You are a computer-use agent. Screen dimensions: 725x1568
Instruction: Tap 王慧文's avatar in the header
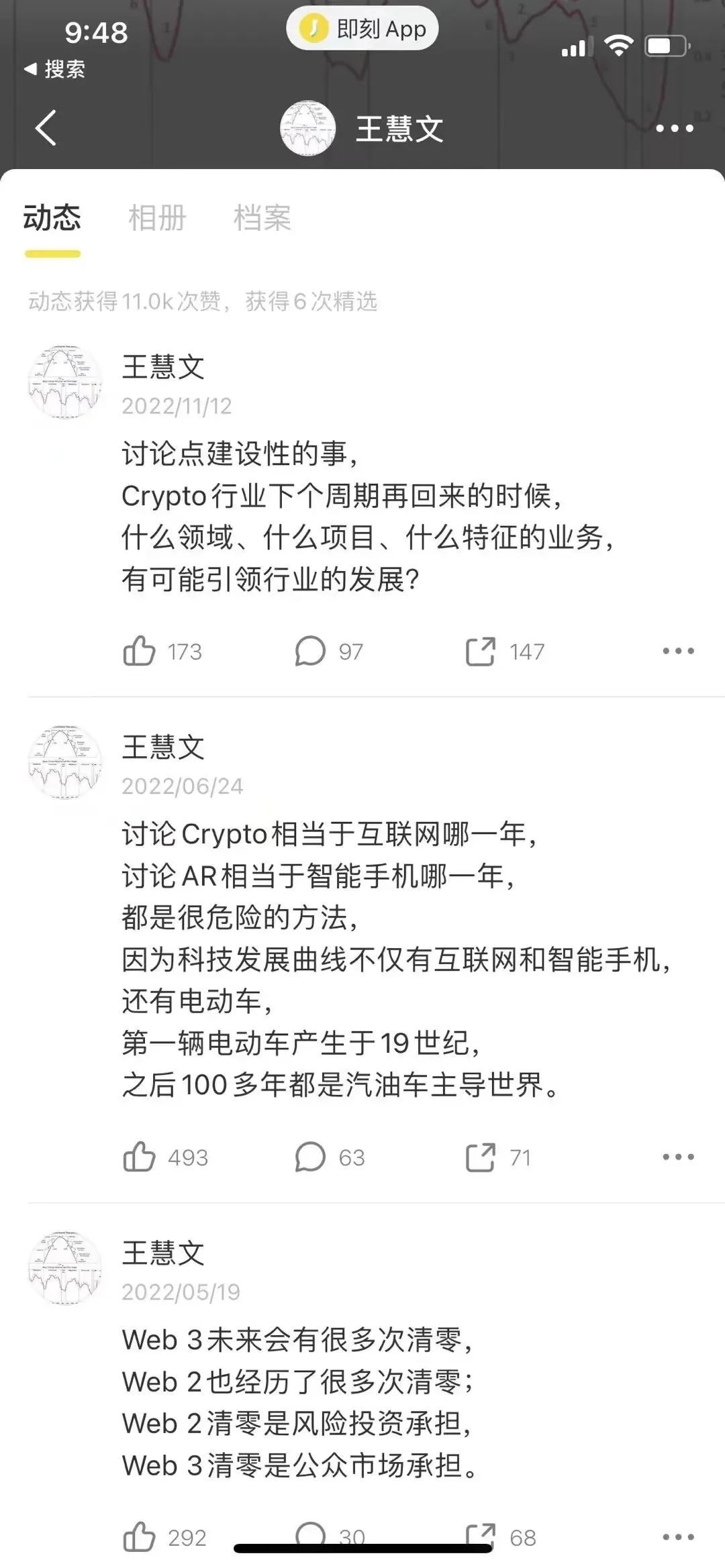307,127
